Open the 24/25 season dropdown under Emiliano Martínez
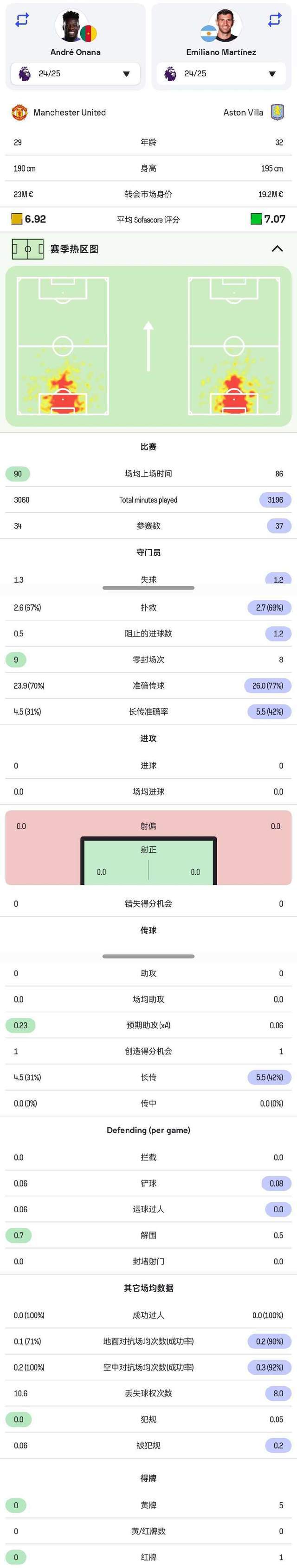 click(x=221, y=74)
